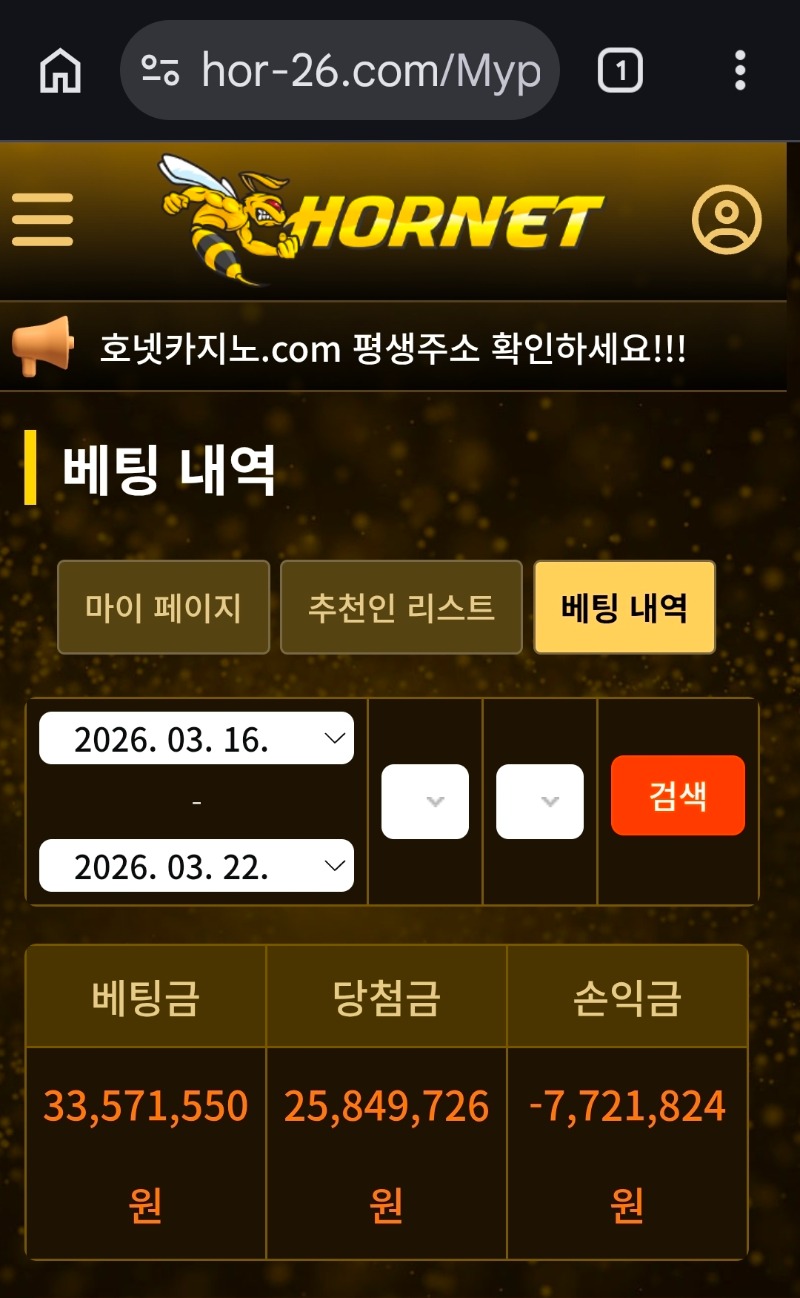Tap the red 검색 search button
The height and width of the screenshot is (1298, 800).
[677, 796]
